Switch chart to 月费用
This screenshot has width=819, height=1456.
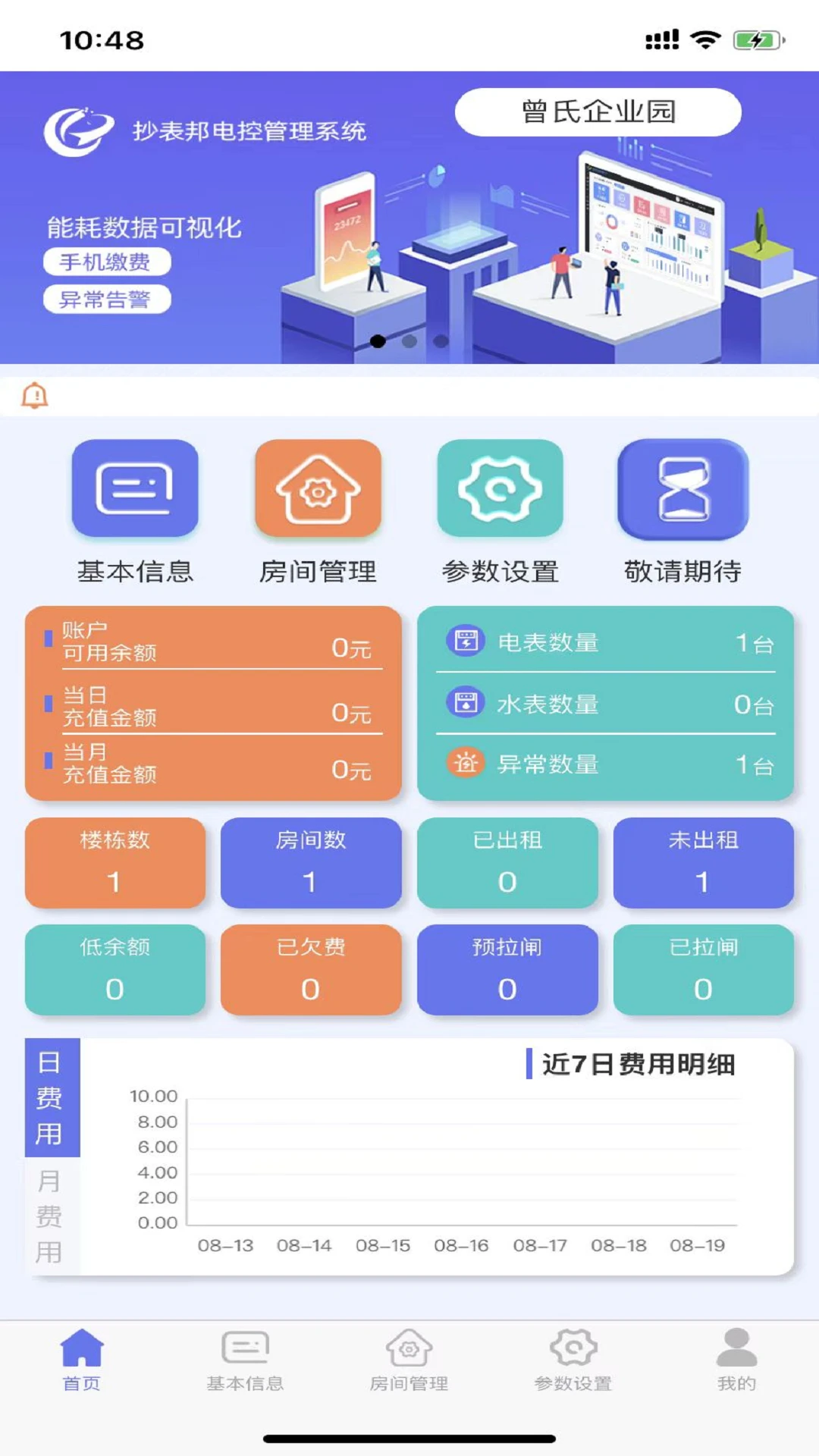point(50,1216)
